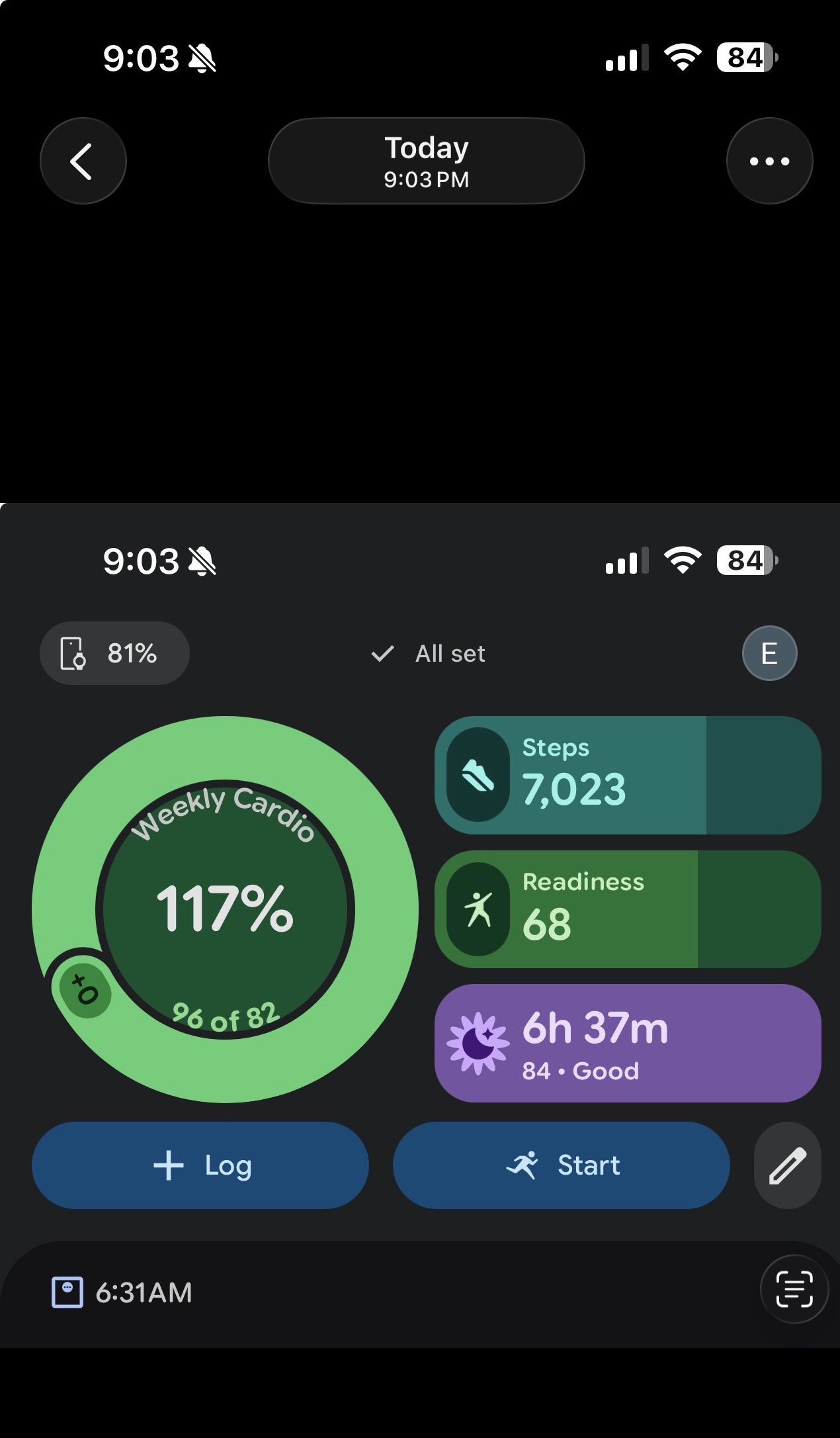Open the Weekly Cardio 117% ring
Viewport: 840px width, 1438px height.
tap(225, 909)
